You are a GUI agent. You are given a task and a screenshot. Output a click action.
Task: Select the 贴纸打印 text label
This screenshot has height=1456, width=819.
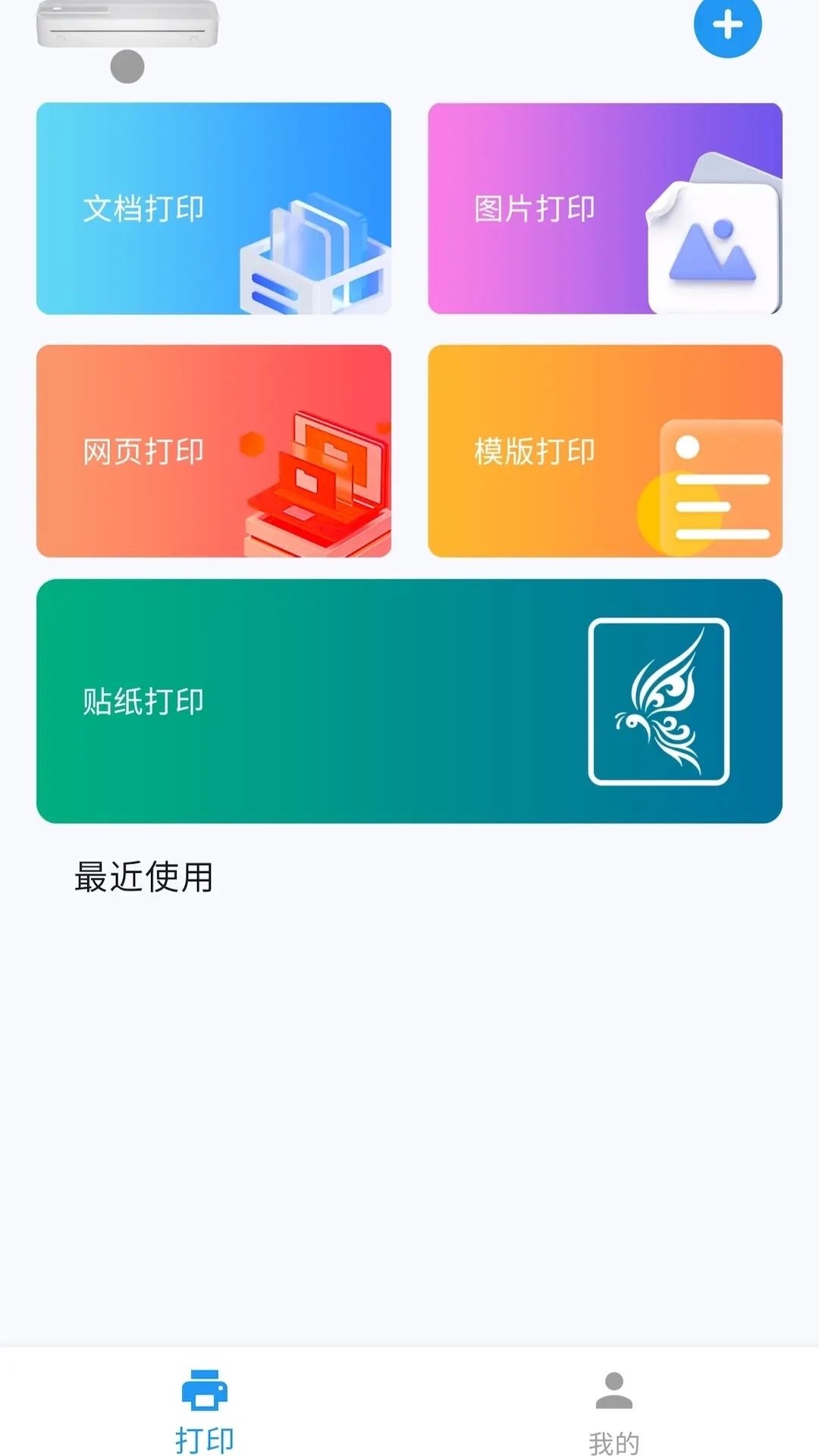pos(143,701)
